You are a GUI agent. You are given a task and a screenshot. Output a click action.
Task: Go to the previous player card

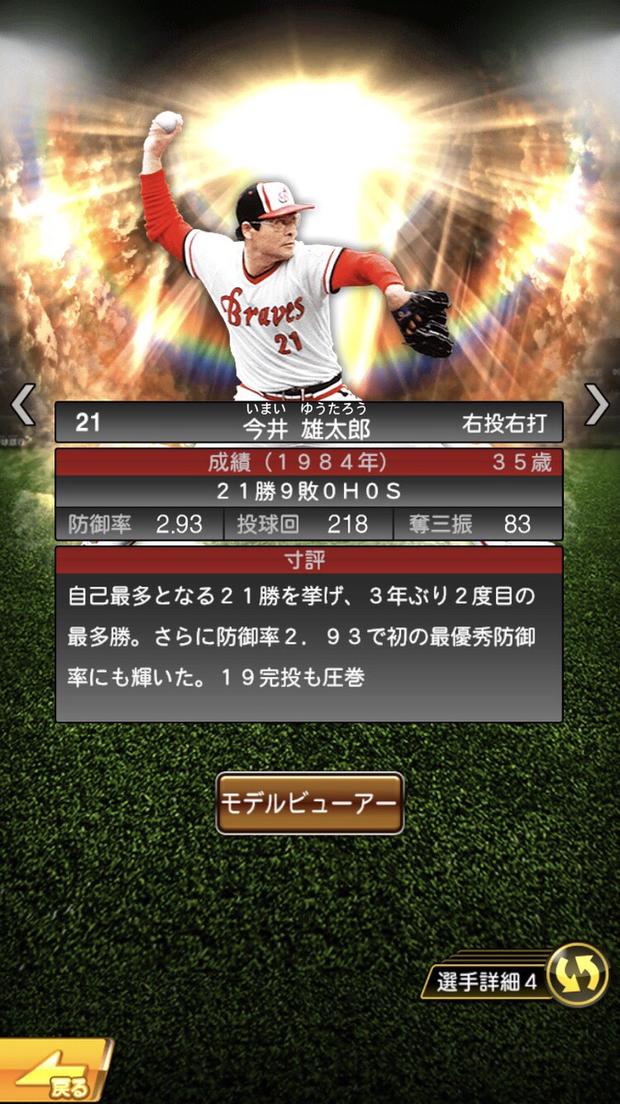pos(22,404)
